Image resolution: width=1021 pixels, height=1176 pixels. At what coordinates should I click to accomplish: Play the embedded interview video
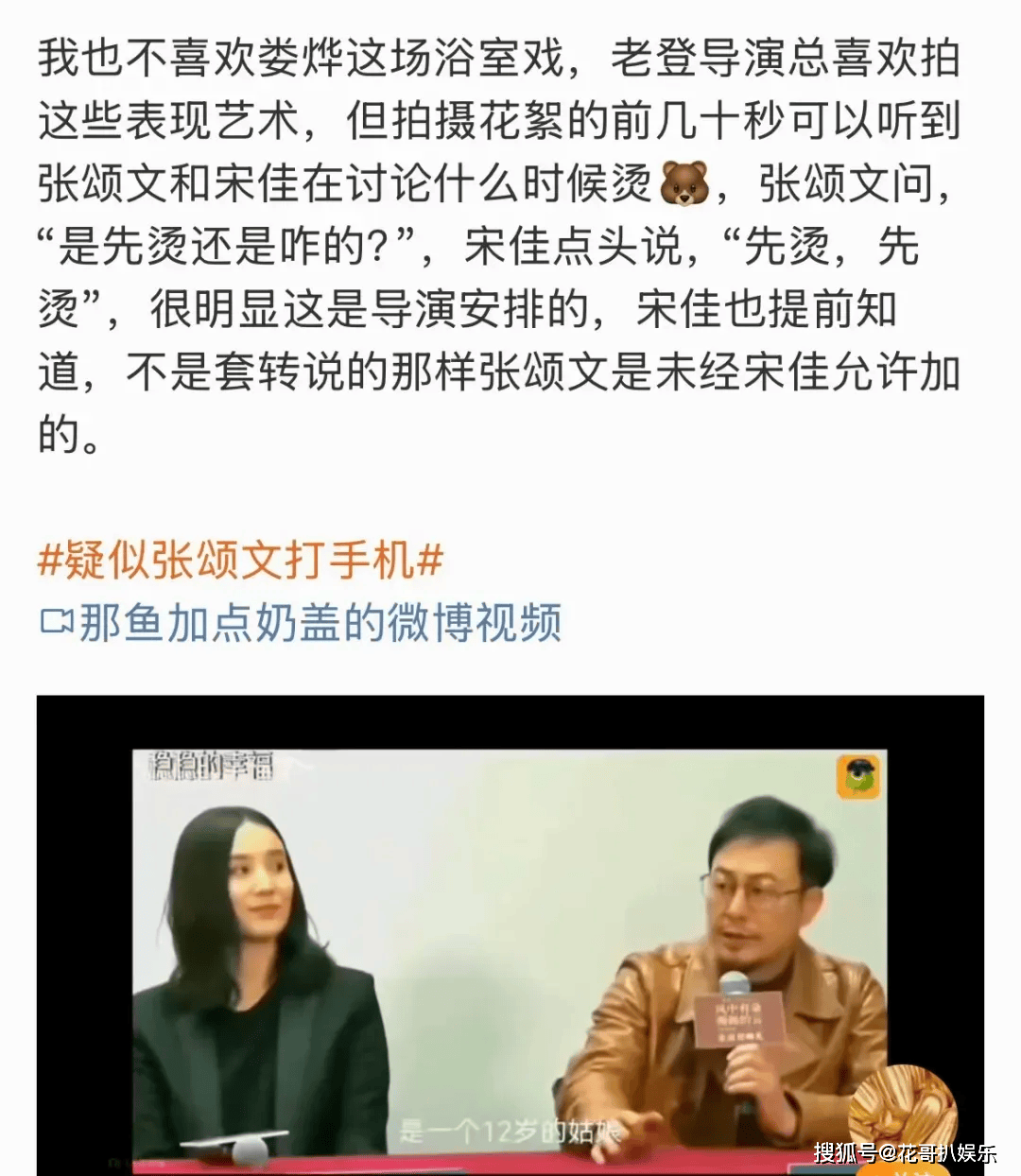(x=510, y=936)
